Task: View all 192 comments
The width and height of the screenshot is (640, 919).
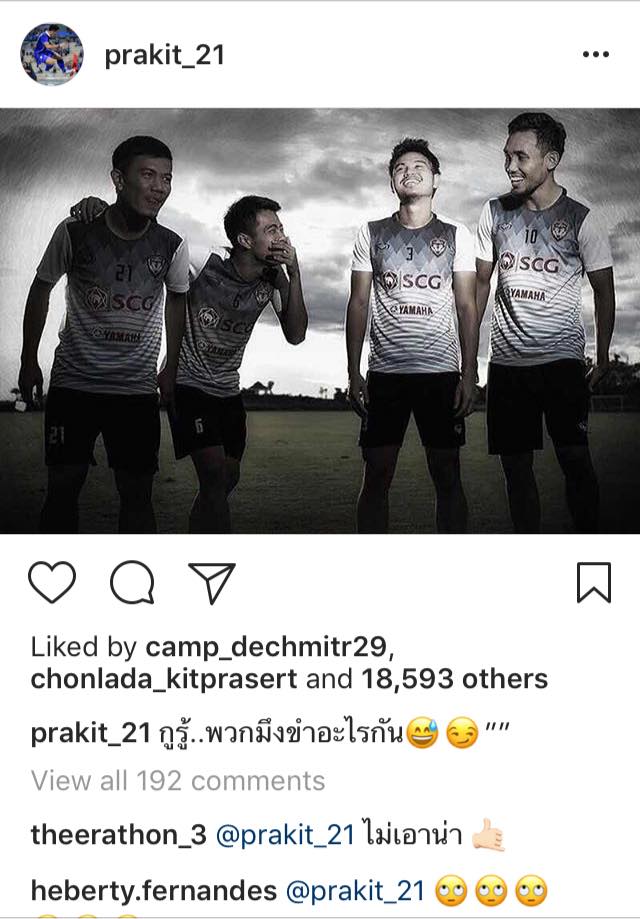Action: [178, 780]
